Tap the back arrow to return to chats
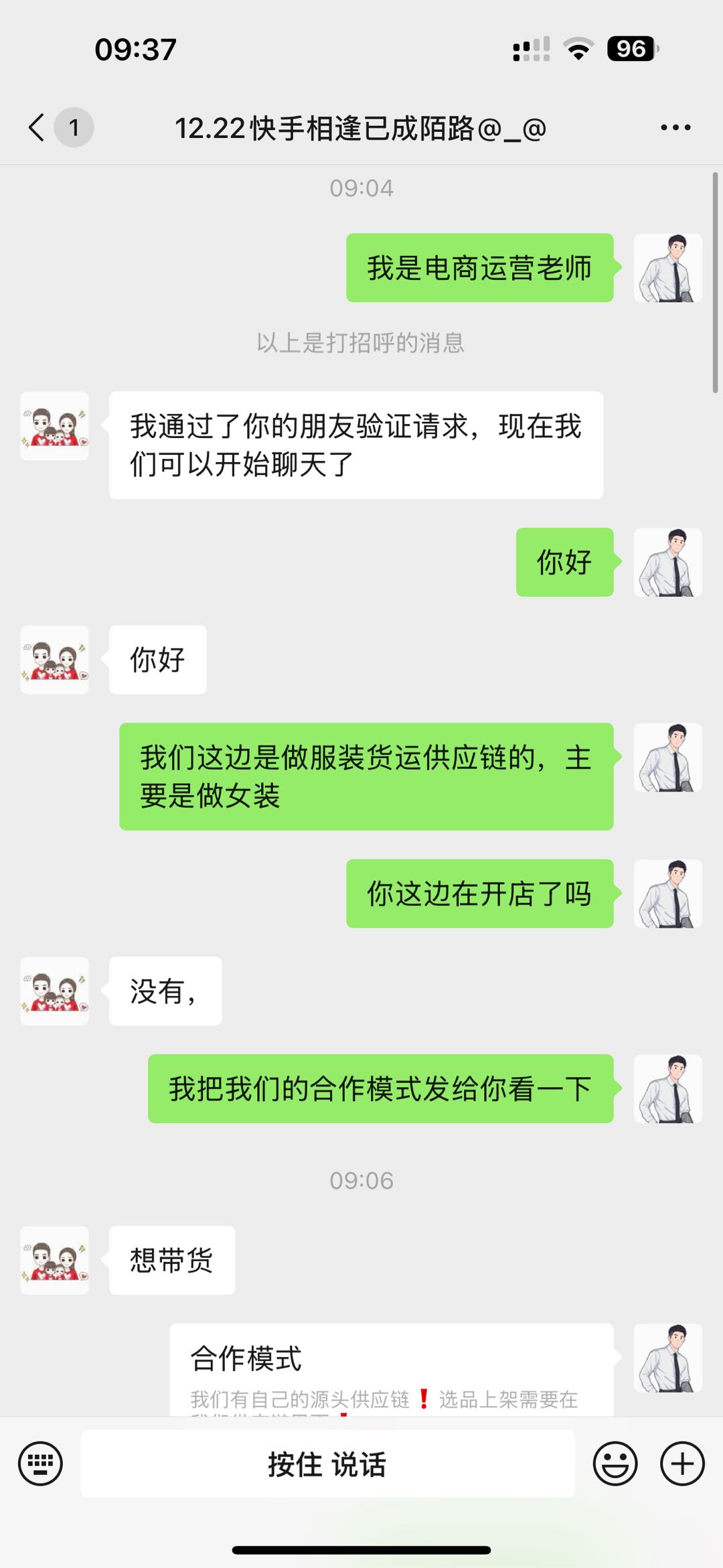Image resolution: width=723 pixels, height=1568 pixels. click(x=37, y=126)
